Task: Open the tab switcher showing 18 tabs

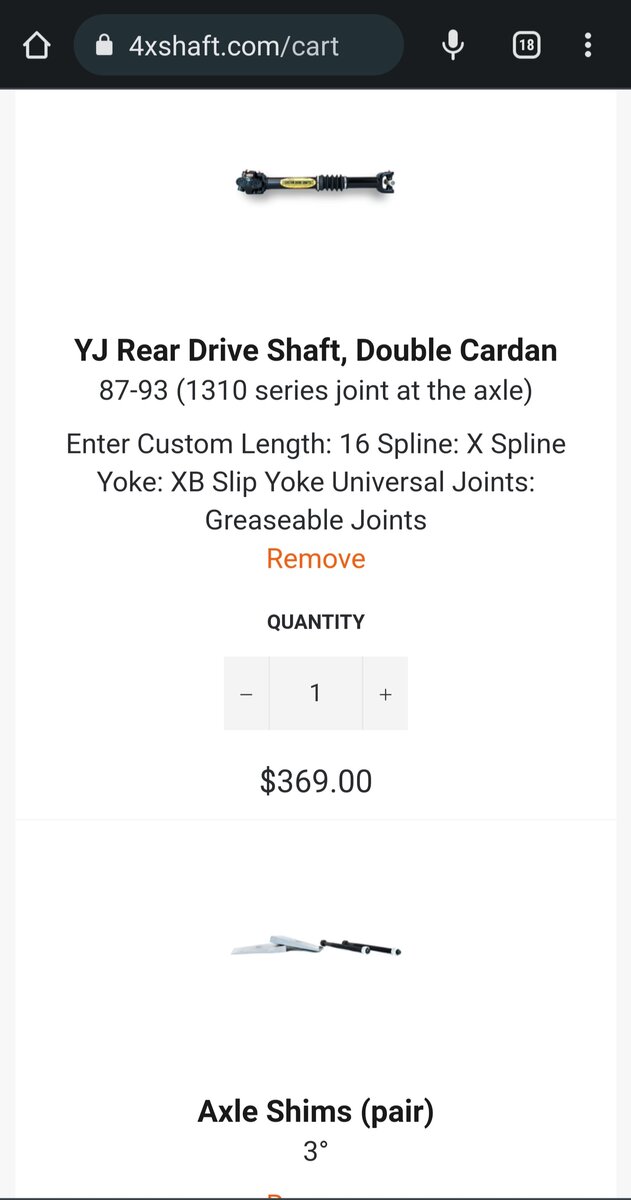Action: [526, 45]
